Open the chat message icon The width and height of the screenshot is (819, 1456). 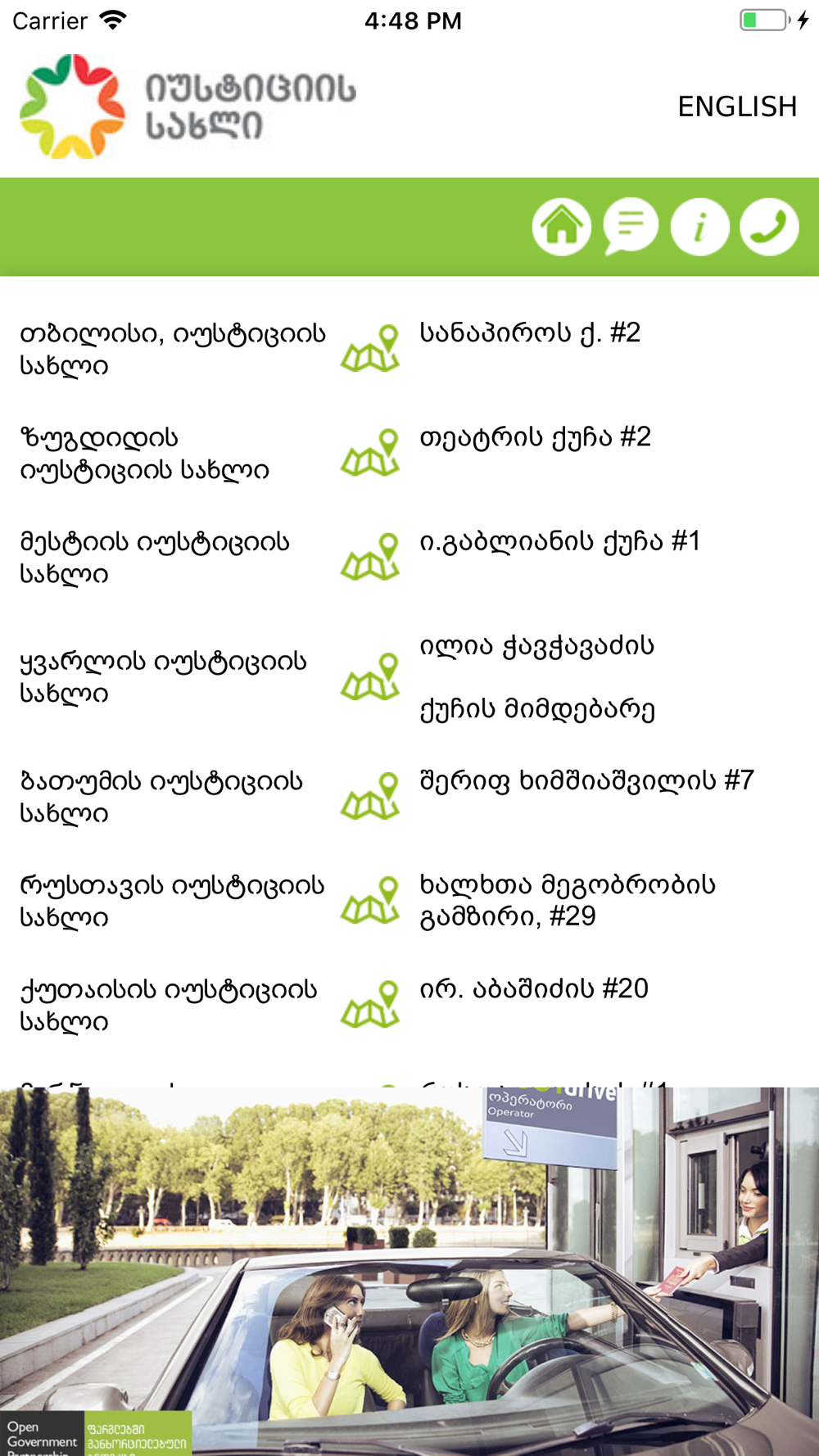(631, 226)
